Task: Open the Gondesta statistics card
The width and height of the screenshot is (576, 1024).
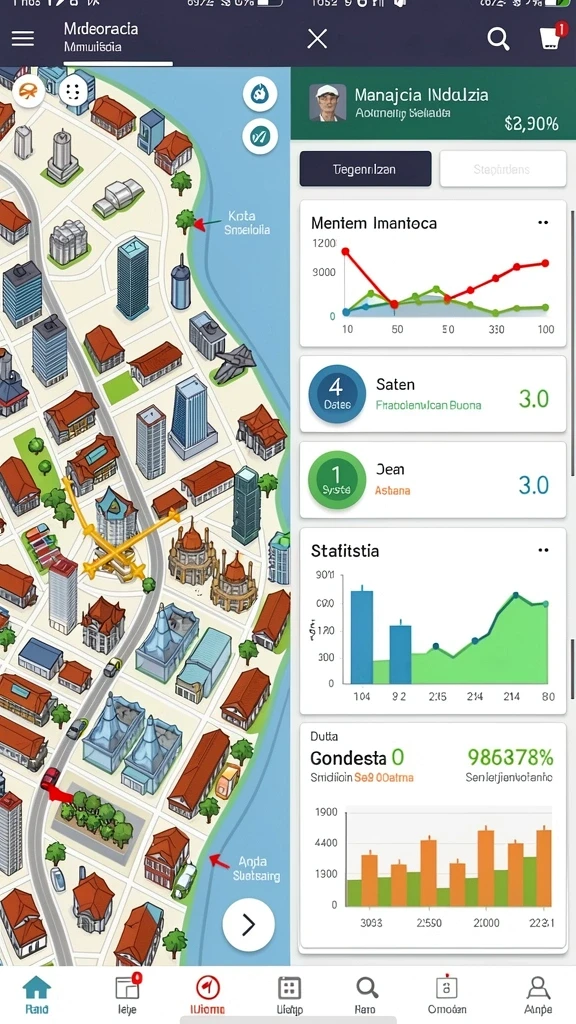Action: tap(433, 835)
